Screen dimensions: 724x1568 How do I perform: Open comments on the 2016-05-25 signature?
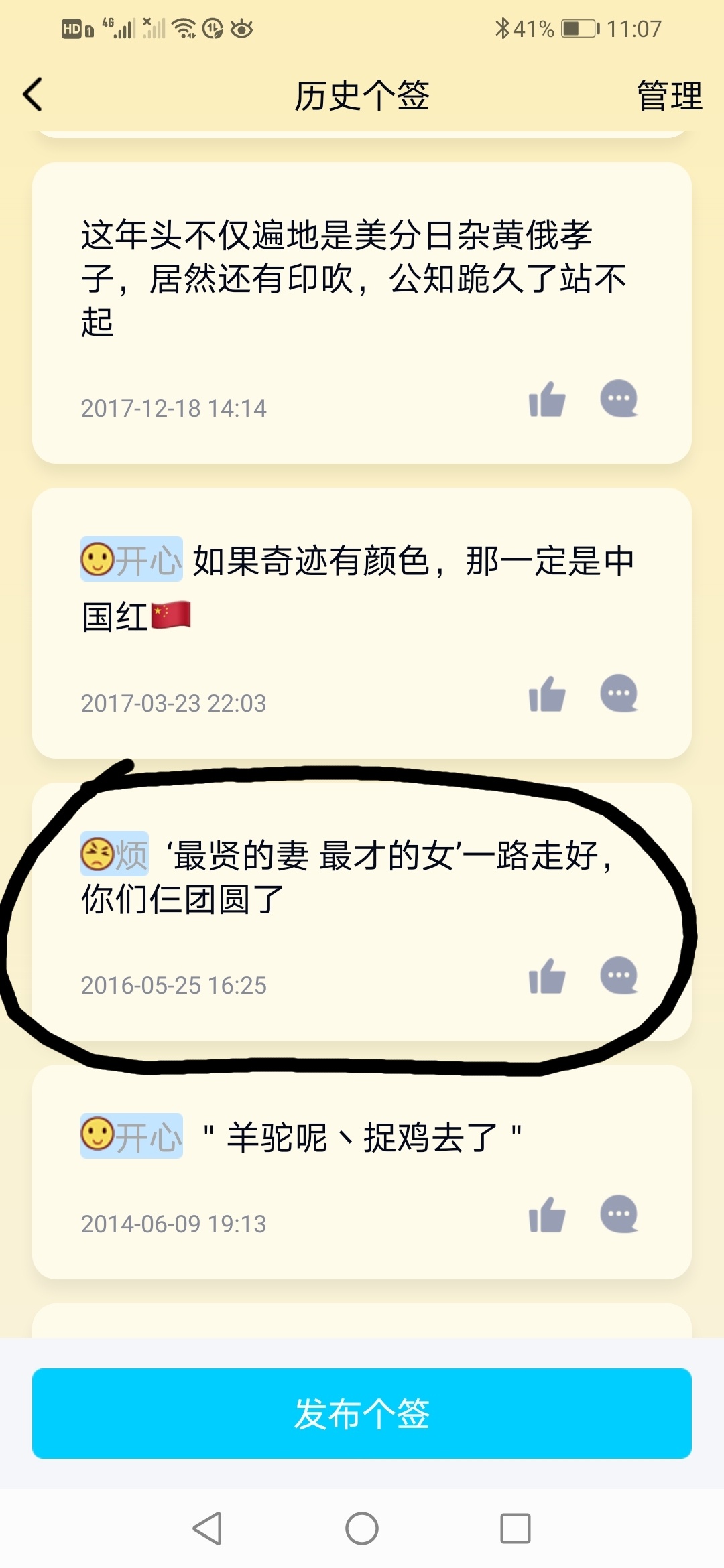[x=619, y=976]
